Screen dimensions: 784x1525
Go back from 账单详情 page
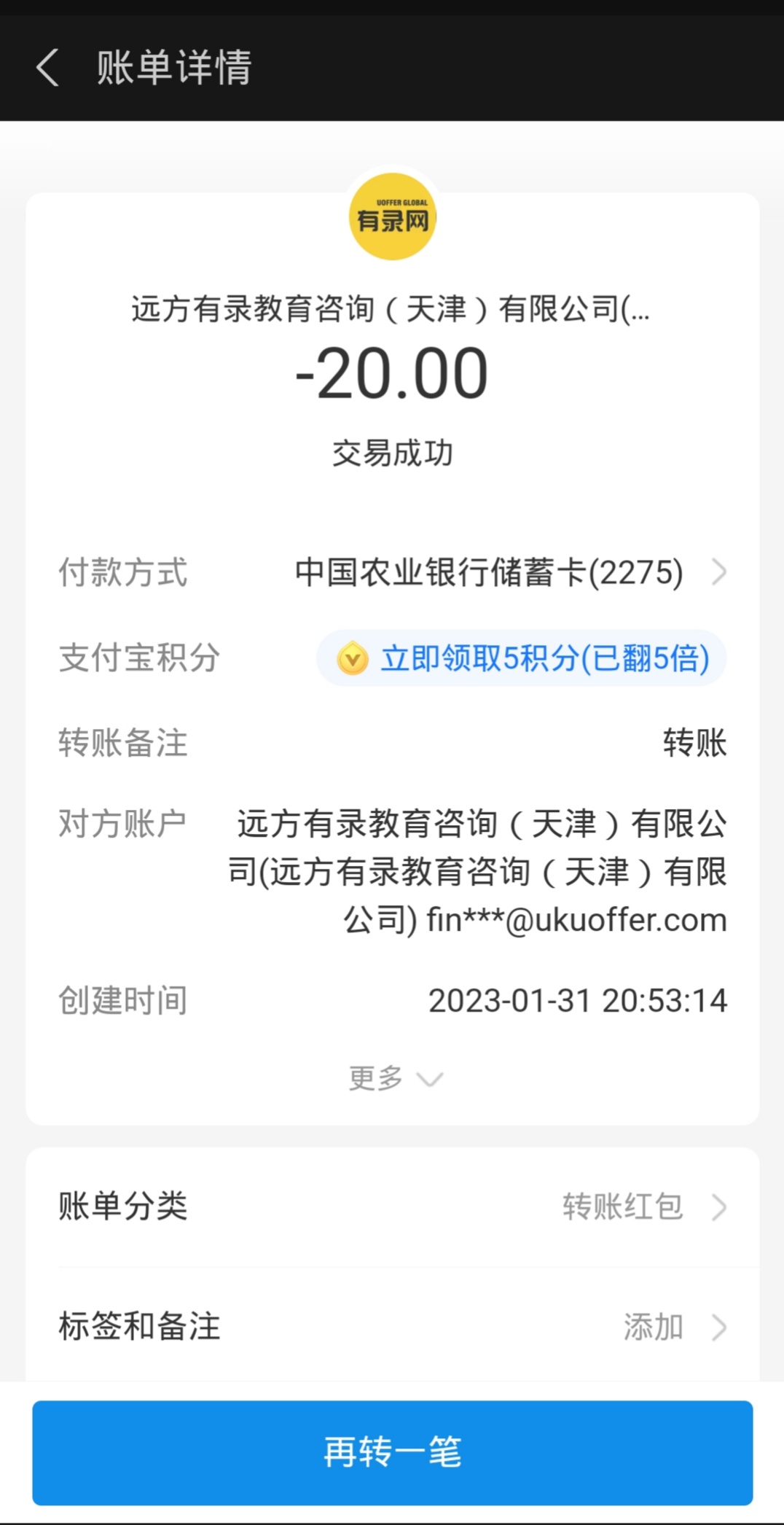point(48,69)
